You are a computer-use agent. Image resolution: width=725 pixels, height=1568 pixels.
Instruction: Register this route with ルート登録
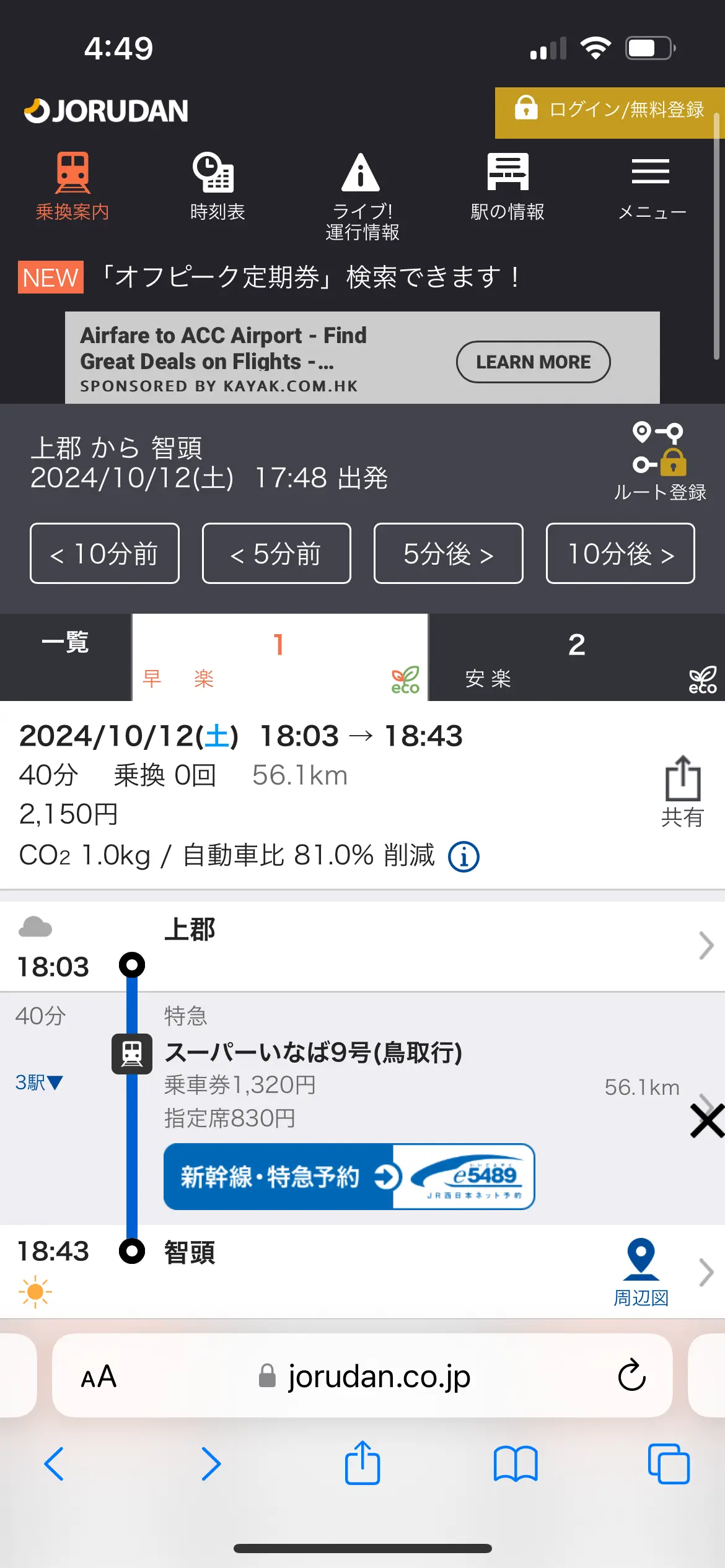(x=659, y=461)
